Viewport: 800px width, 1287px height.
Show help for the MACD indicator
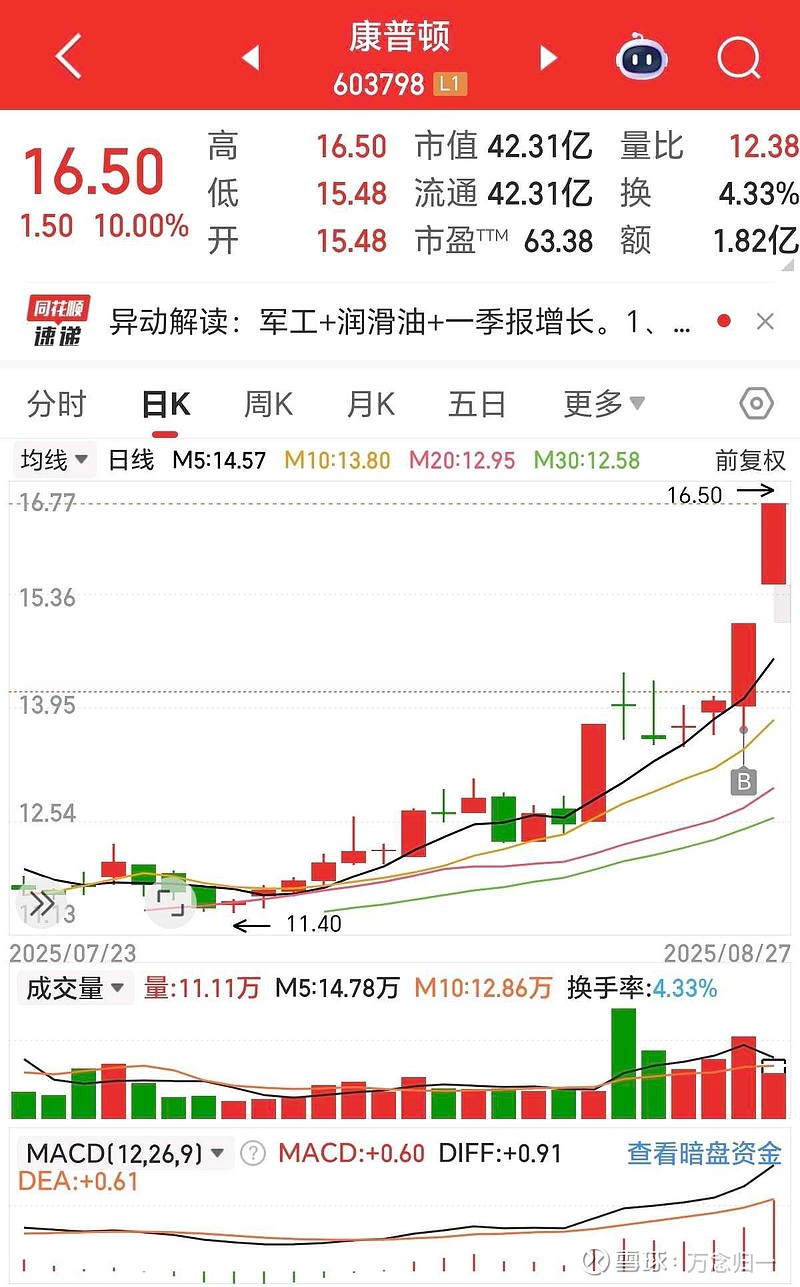click(253, 1153)
